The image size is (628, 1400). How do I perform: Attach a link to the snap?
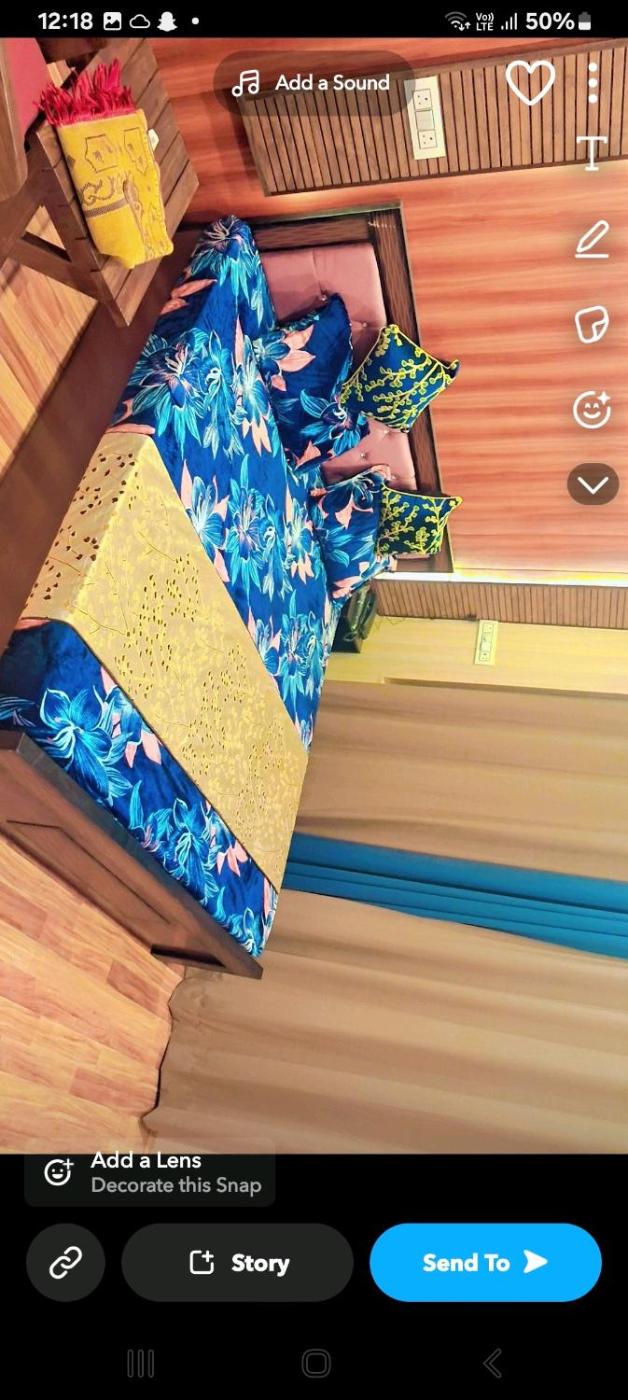66,1263
